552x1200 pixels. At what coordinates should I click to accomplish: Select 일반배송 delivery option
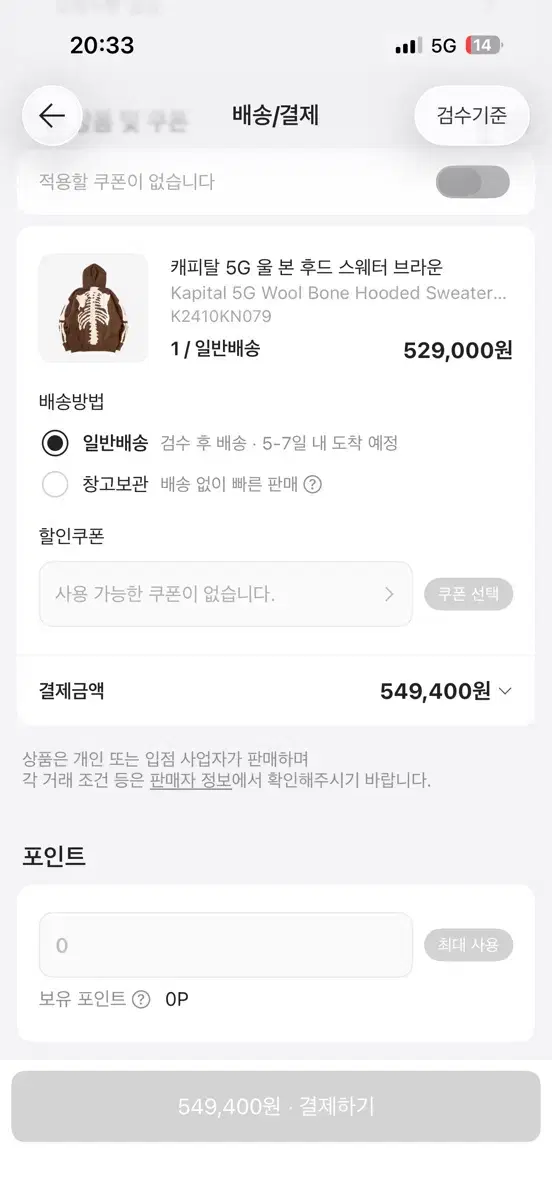coord(55,443)
